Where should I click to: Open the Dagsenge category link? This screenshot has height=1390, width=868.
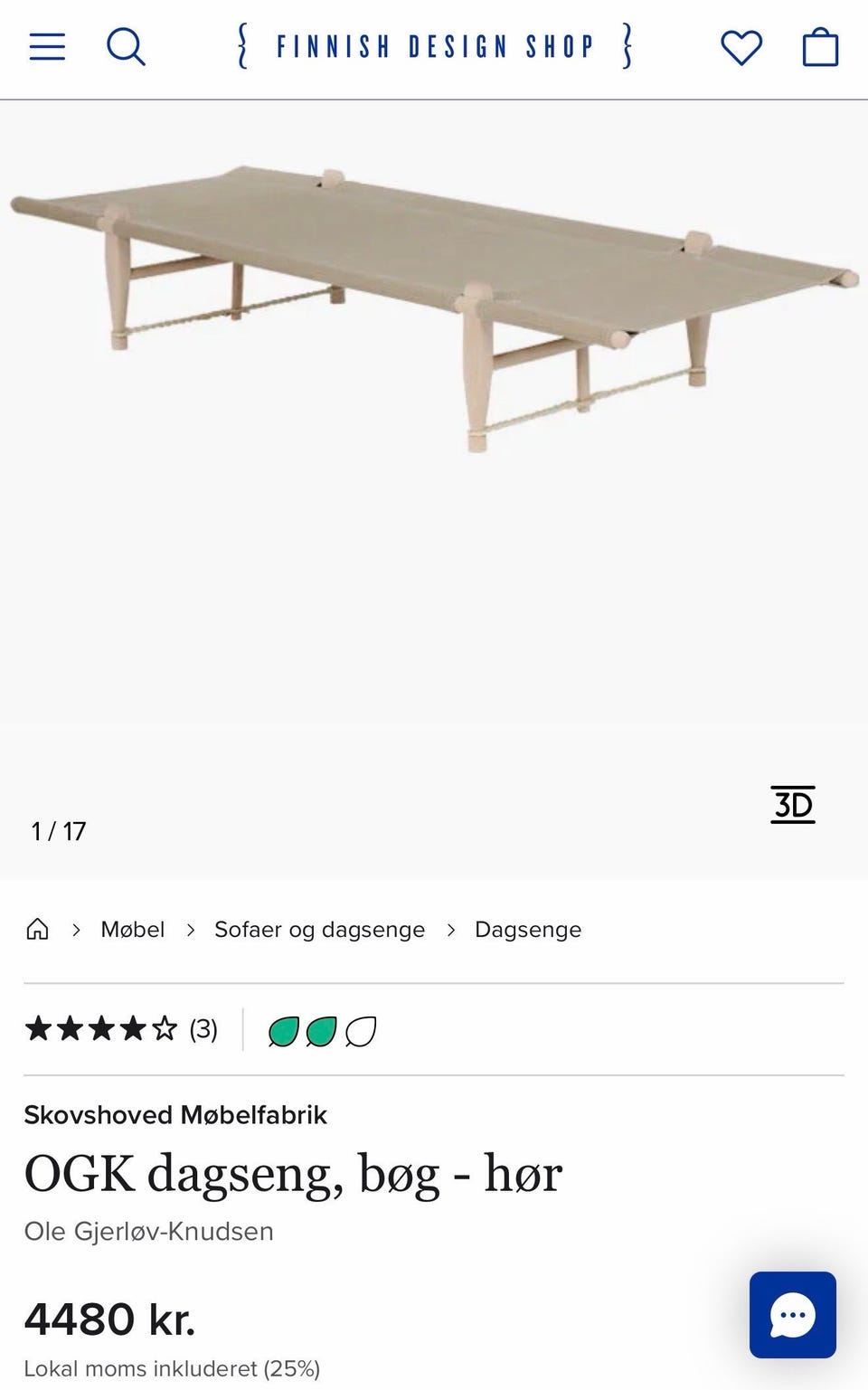tap(528, 929)
